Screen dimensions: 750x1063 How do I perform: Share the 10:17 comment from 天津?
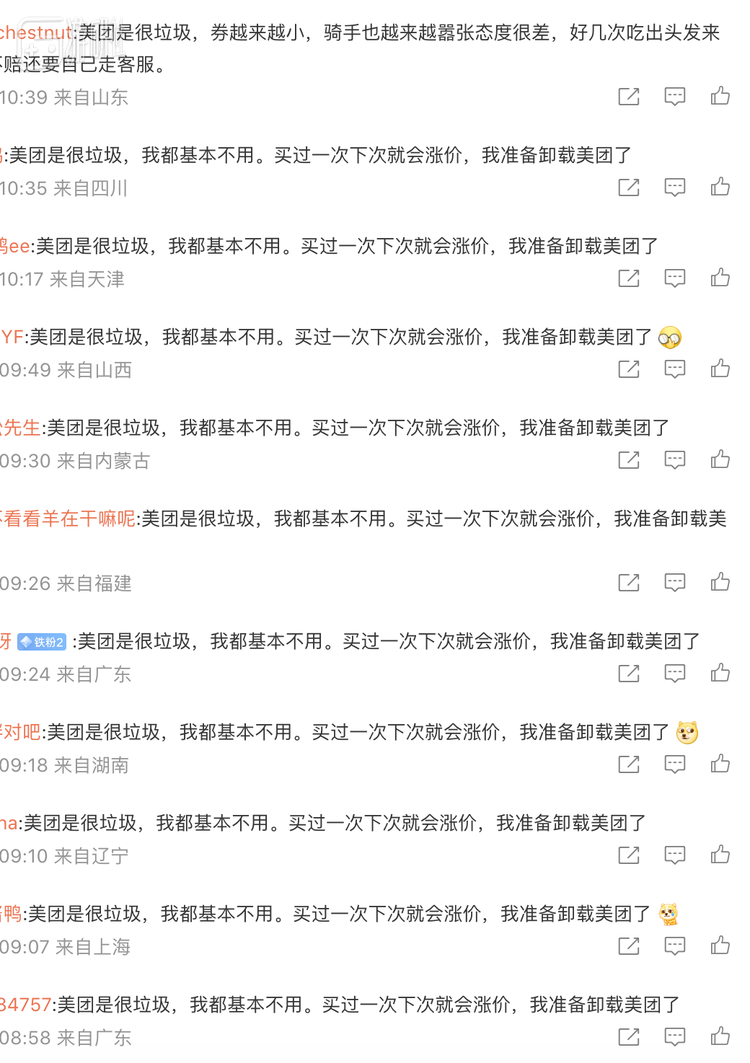tap(629, 278)
